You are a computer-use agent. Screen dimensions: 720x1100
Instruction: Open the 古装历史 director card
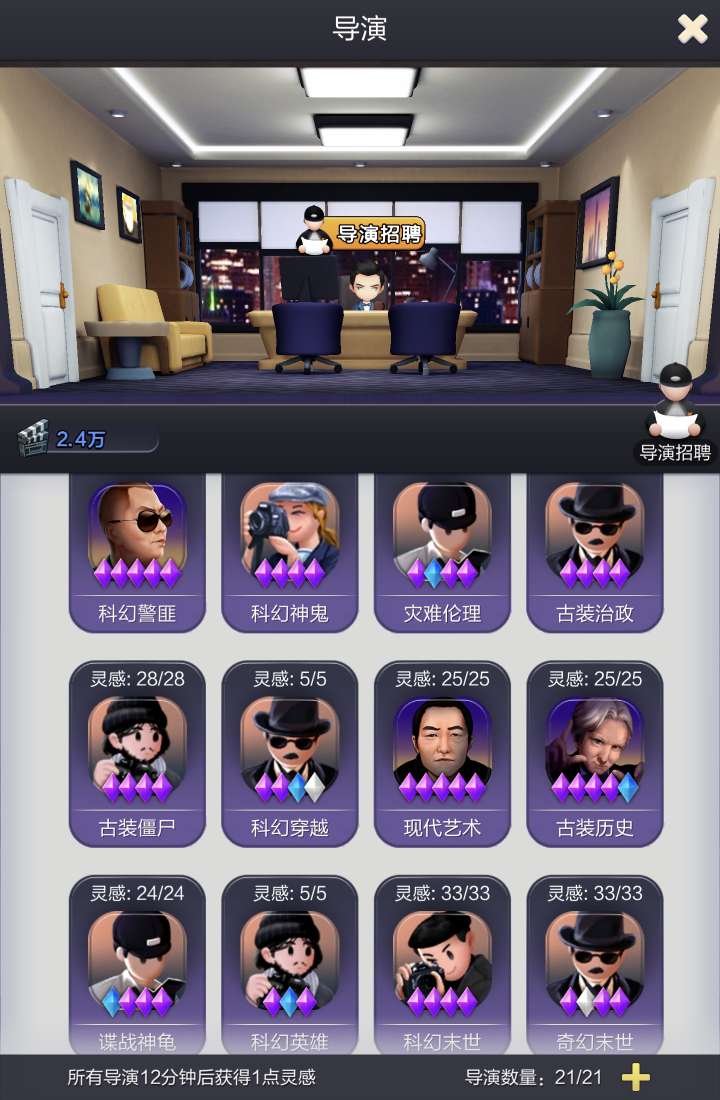coord(594,755)
